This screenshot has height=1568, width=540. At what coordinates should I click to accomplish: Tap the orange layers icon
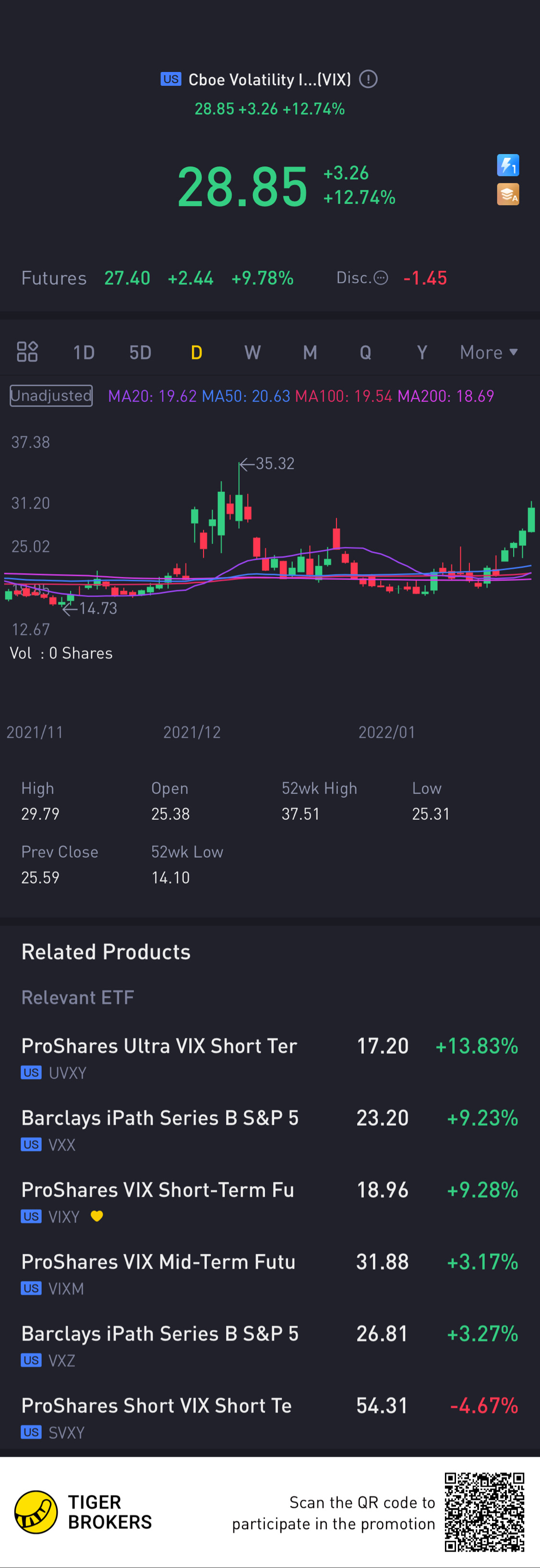point(508,195)
